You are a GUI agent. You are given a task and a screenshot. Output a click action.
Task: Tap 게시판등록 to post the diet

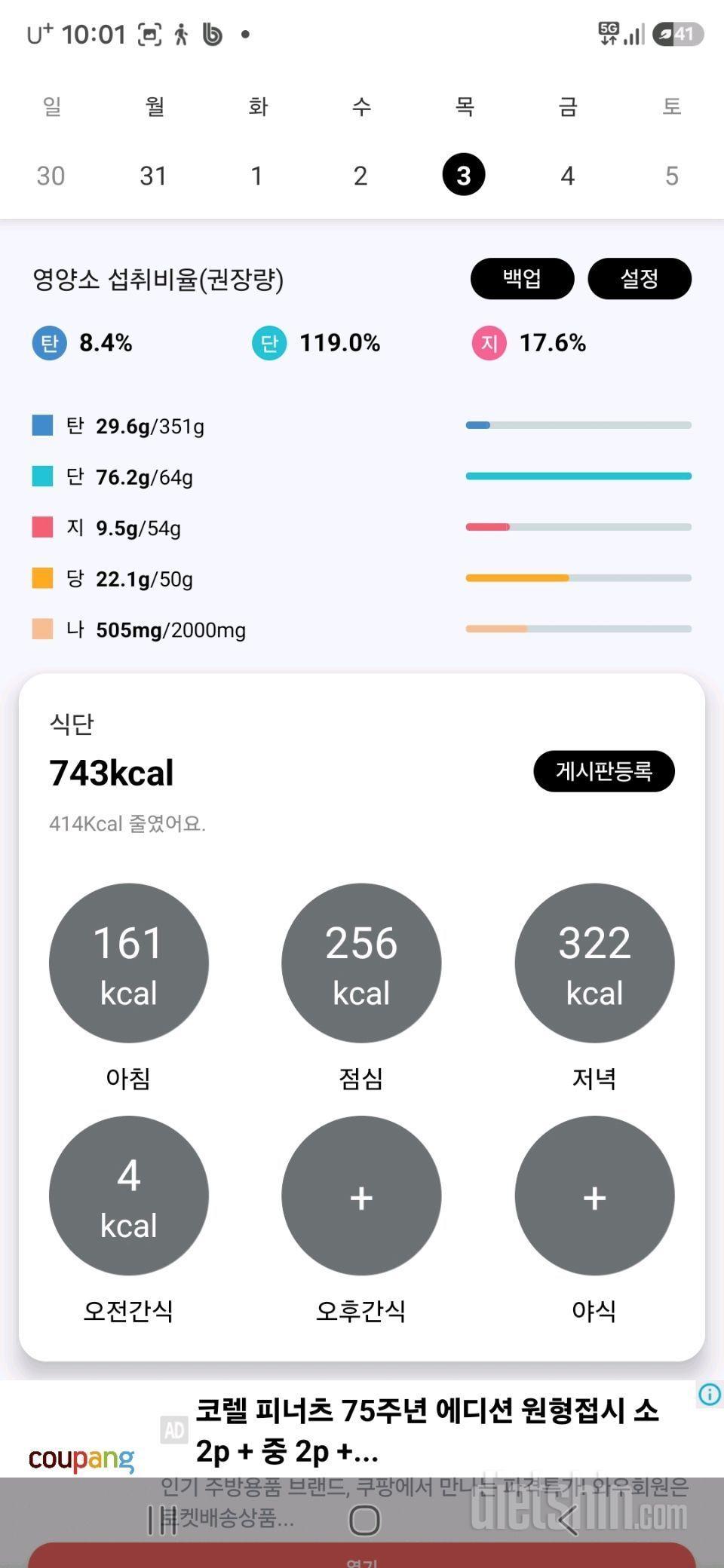click(604, 771)
